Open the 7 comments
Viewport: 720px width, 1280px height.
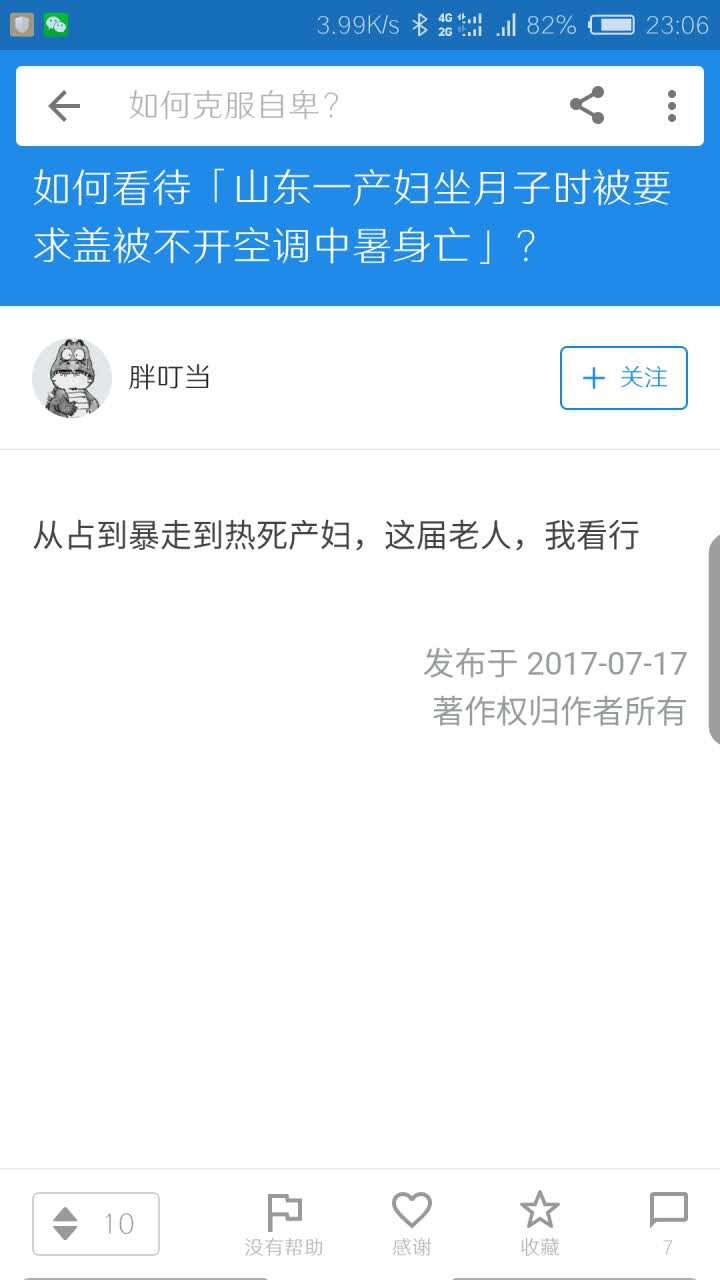668,1224
